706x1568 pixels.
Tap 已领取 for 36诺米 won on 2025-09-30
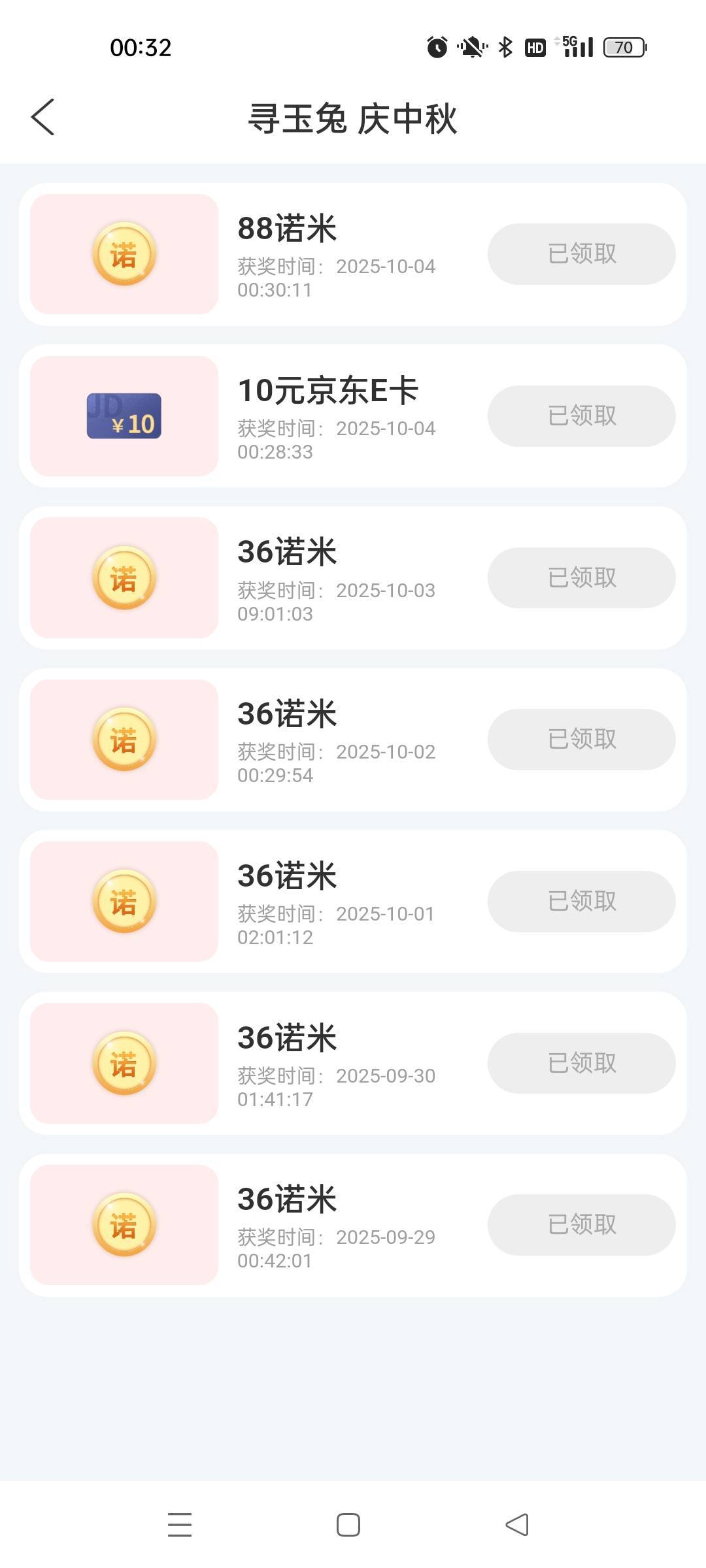pos(581,1063)
